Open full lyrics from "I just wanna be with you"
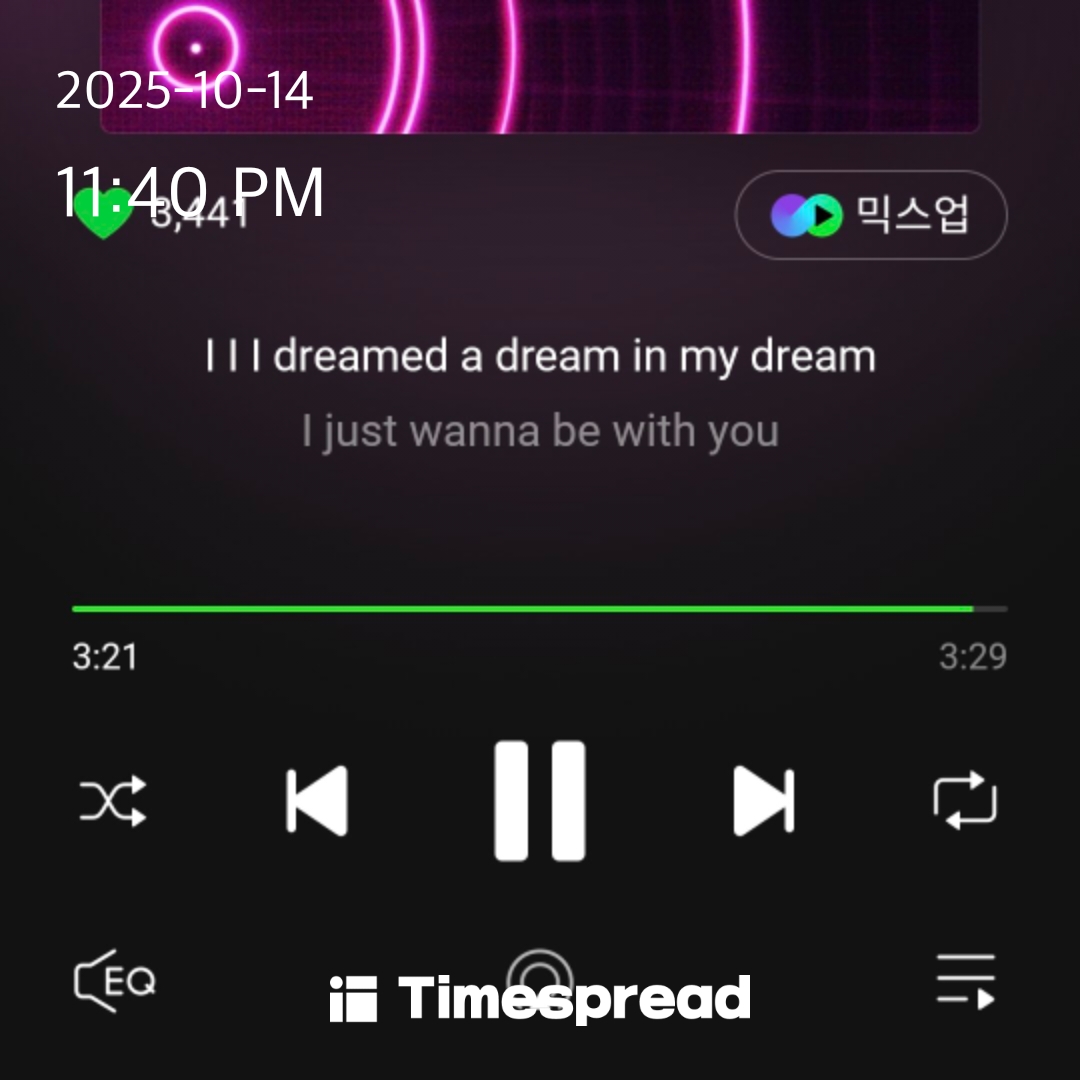The height and width of the screenshot is (1080, 1080). 540,432
